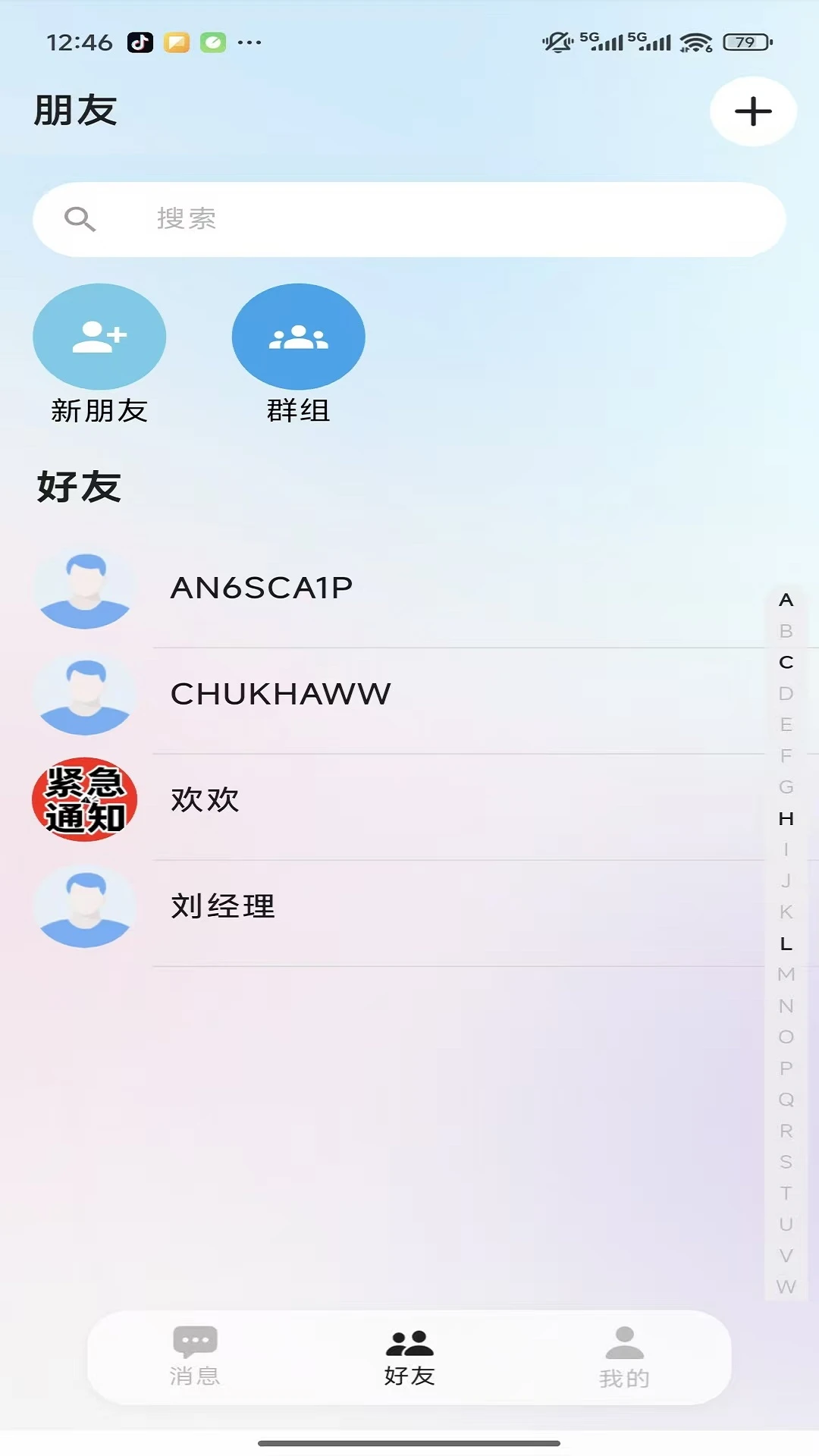Open the 搜索 search field
The height and width of the screenshot is (1456, 819).
point(409,219)
